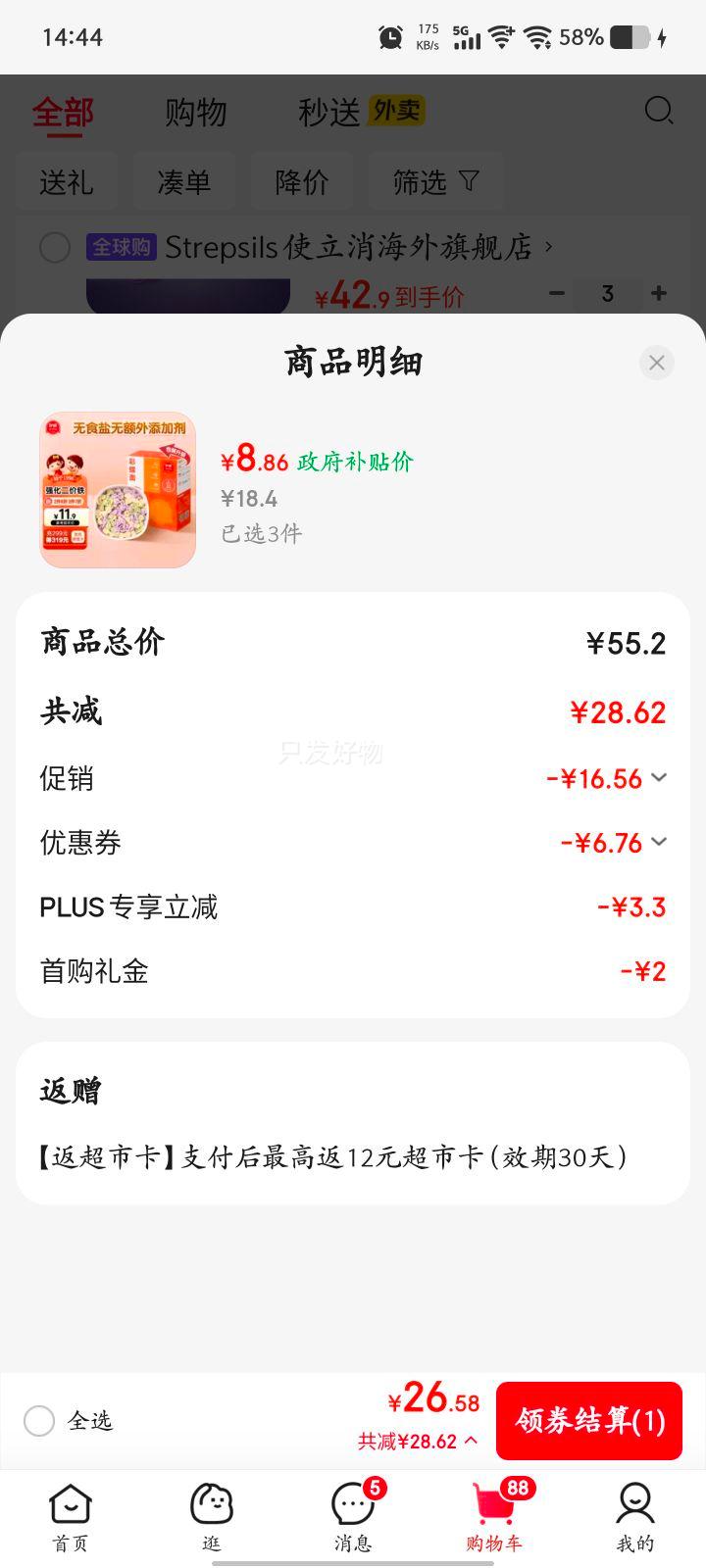Viewport: 706px width, 1568px height.
Task: Close the 商品明细 detail panel
Action: [656, 363]
